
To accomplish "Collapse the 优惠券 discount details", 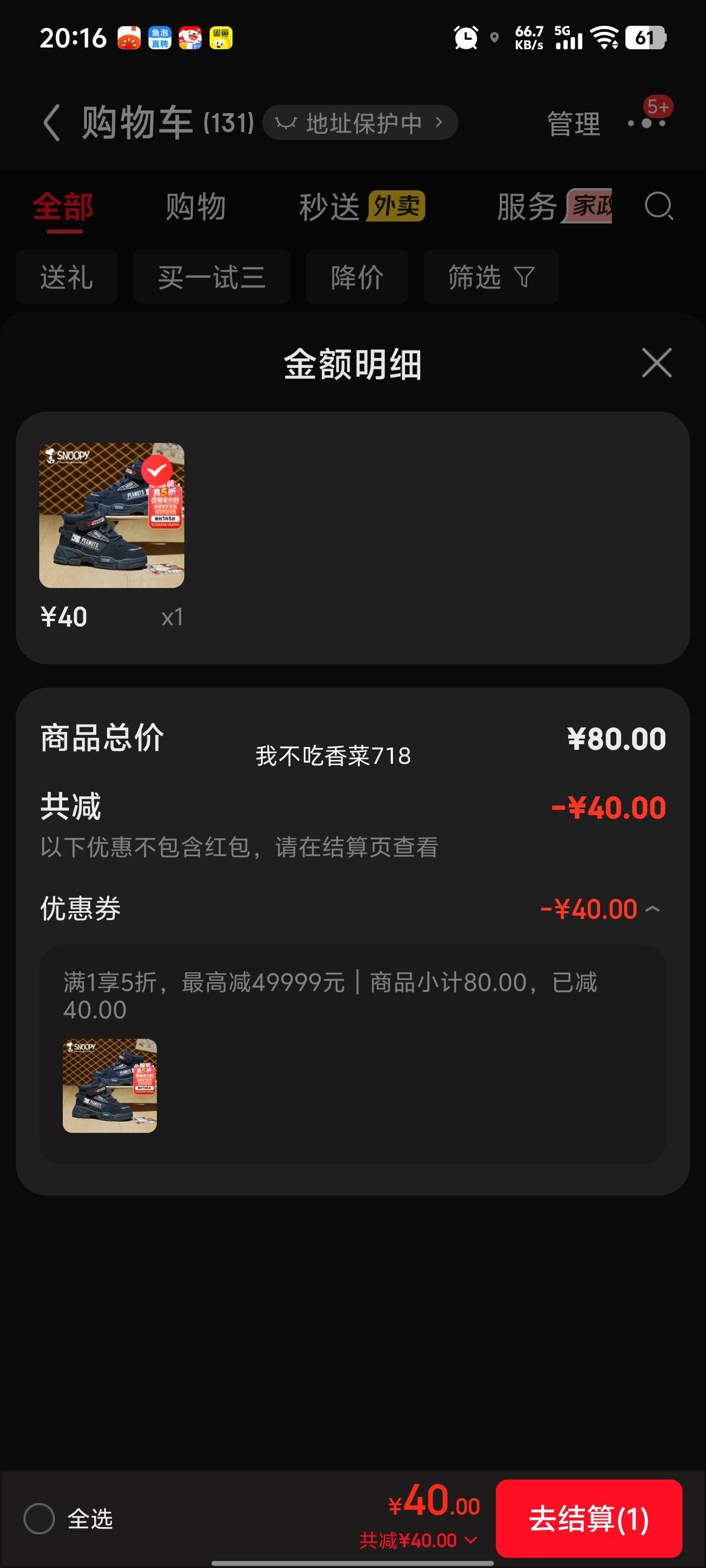I will (x=653, y=909).
